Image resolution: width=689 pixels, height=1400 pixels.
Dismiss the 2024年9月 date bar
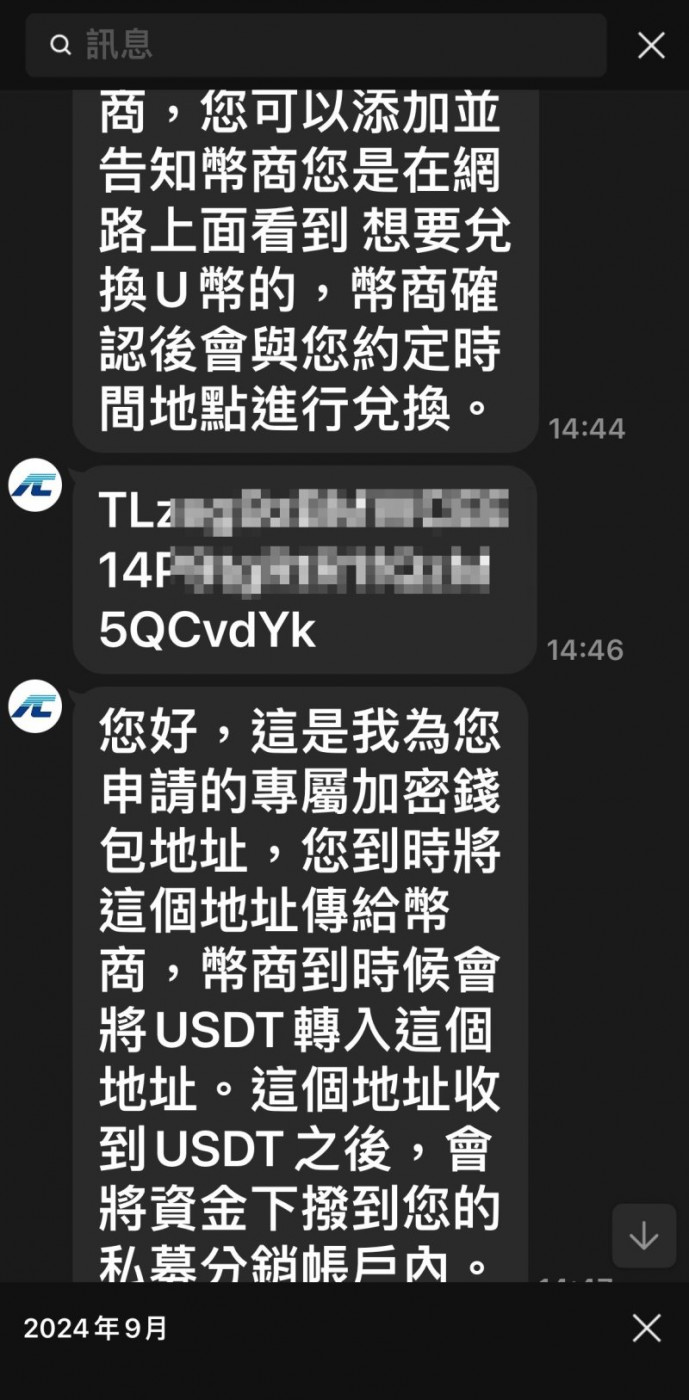coord(647,1328)
